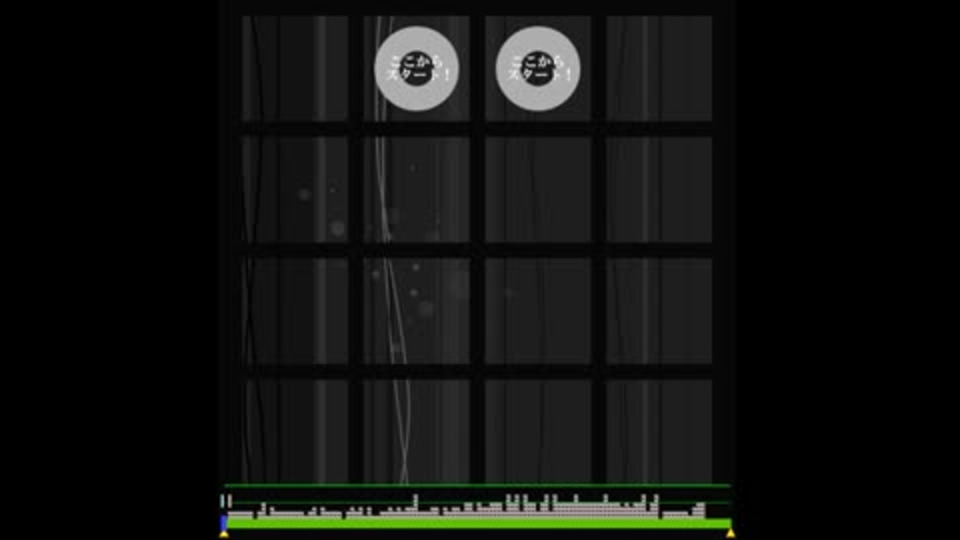
Task: Tap the left ここからスタート! panel
Action: point(416,68)
